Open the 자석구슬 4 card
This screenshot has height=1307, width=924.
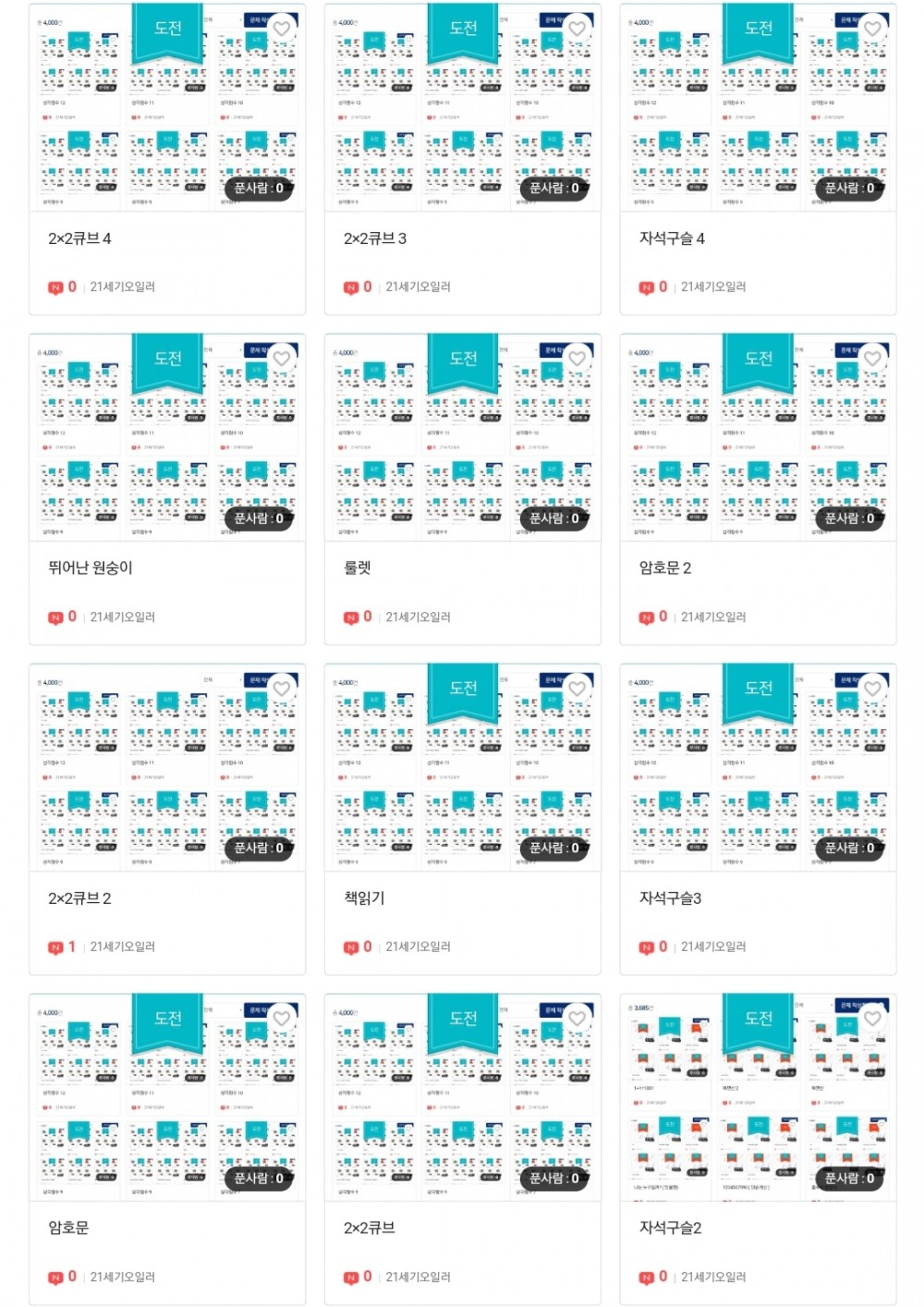pos(672,238)
